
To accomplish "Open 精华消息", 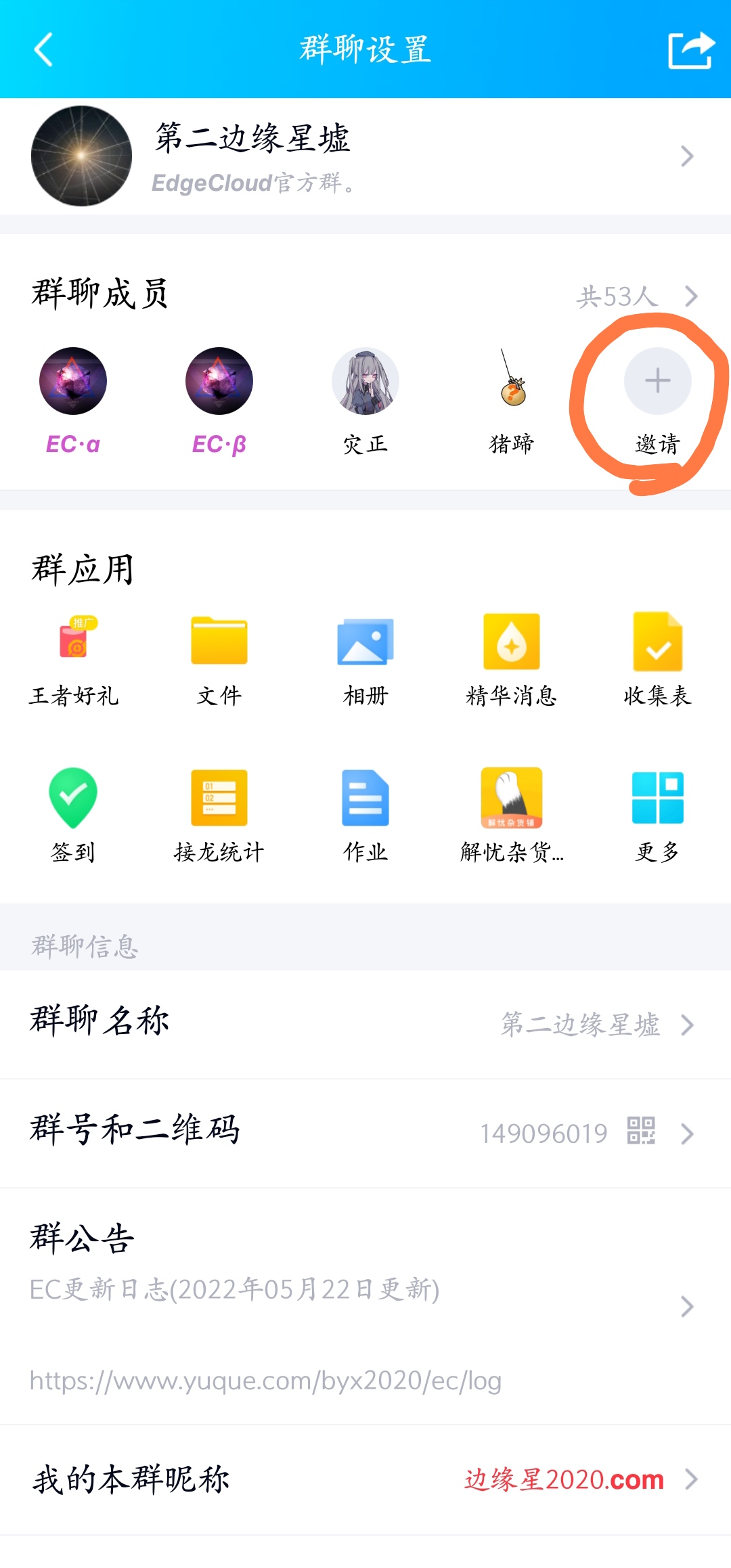I will 512,642.
